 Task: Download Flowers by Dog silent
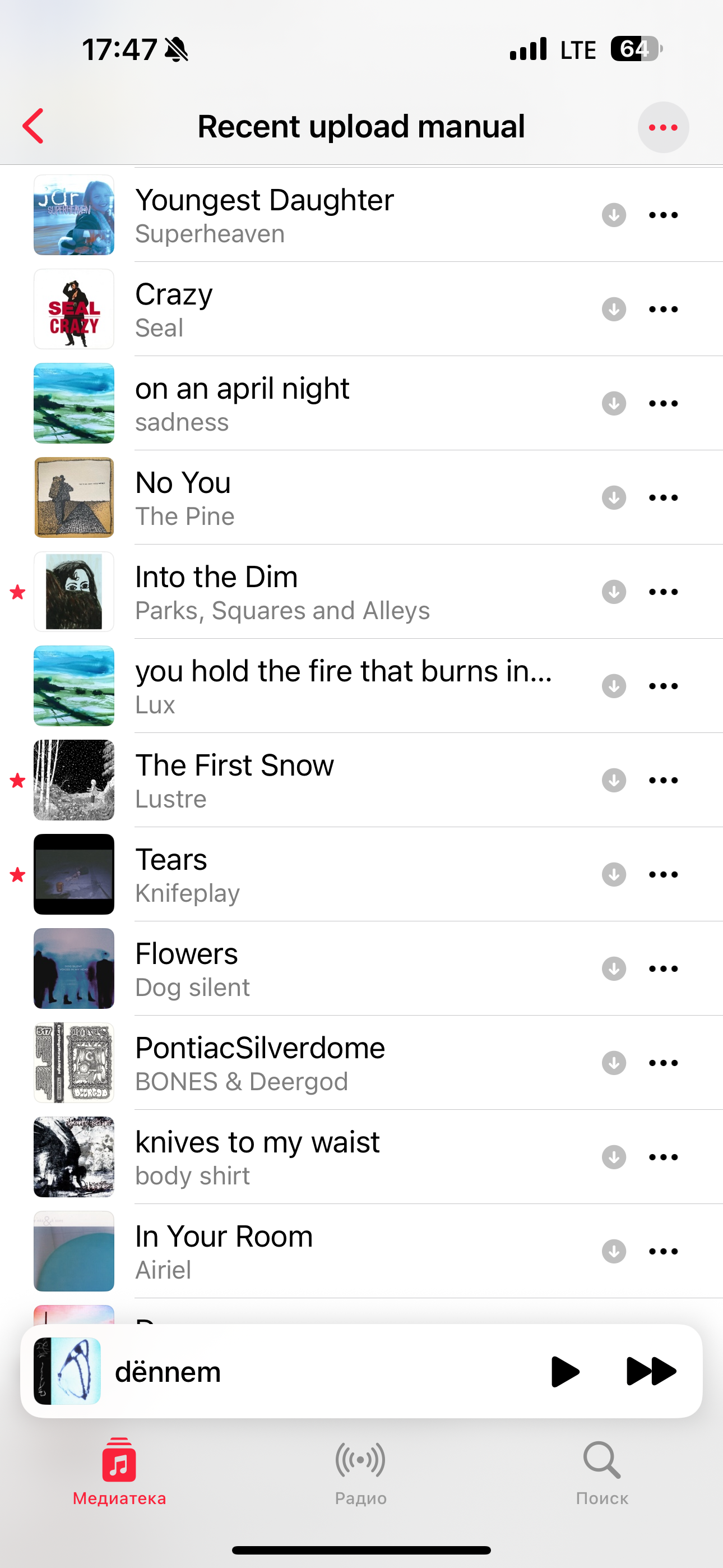click(614, 969)
